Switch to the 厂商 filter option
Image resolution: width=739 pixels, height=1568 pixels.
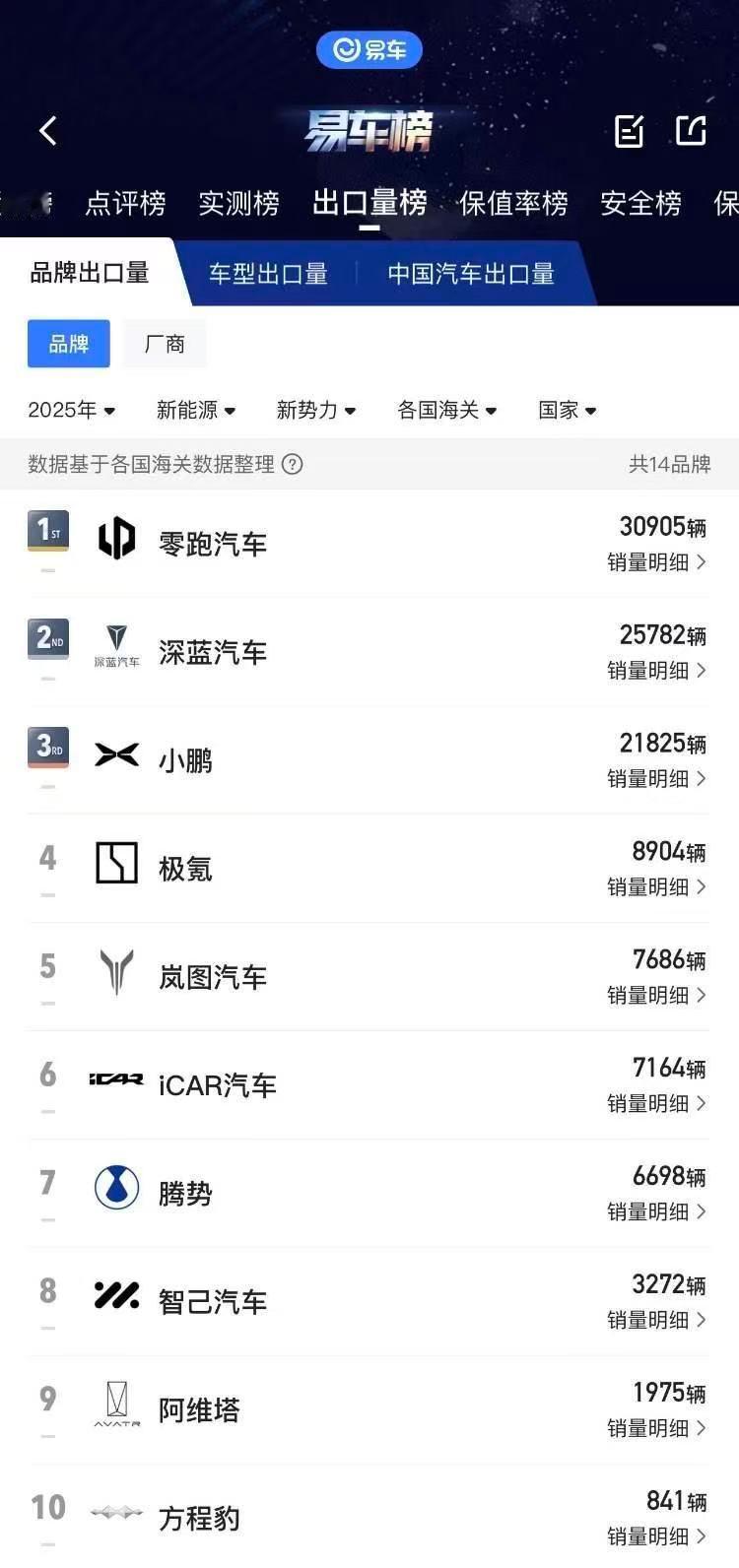point(164,343)
